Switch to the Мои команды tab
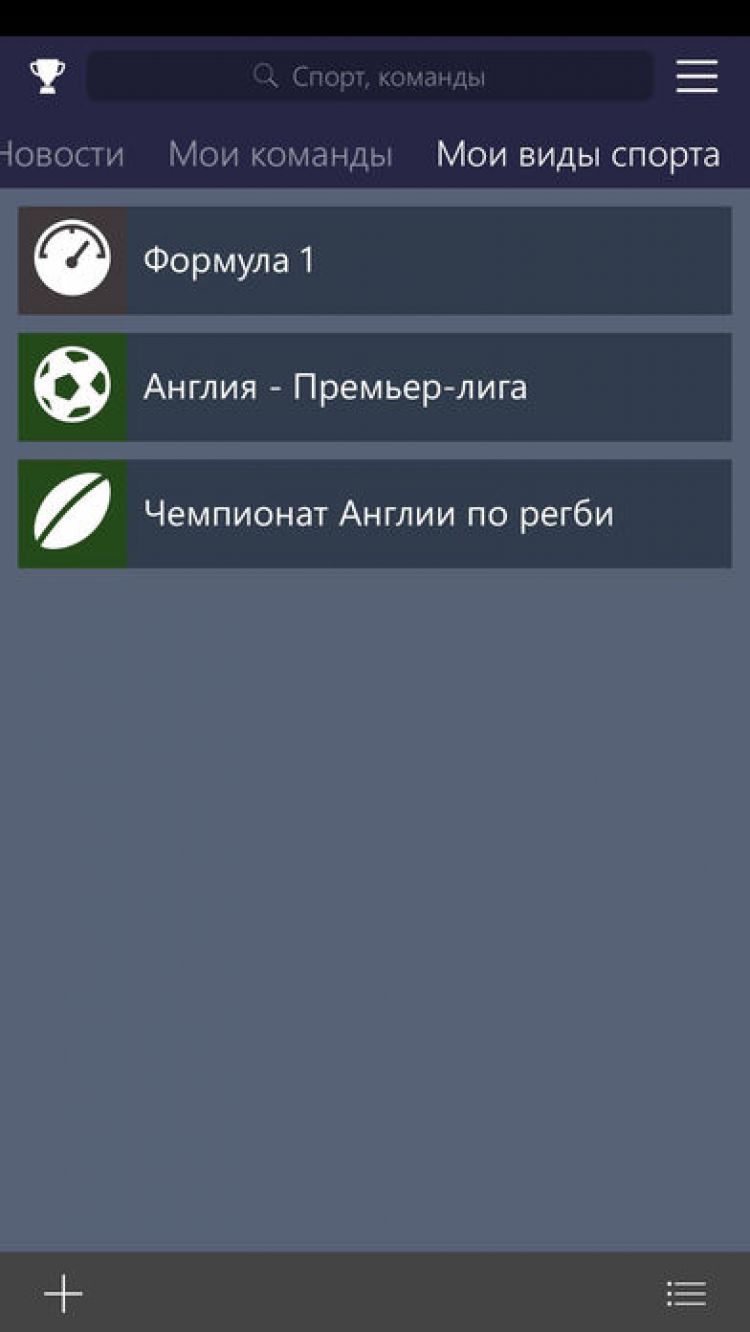Viewport: 750px width, 1332px height. tap(280, 155)
